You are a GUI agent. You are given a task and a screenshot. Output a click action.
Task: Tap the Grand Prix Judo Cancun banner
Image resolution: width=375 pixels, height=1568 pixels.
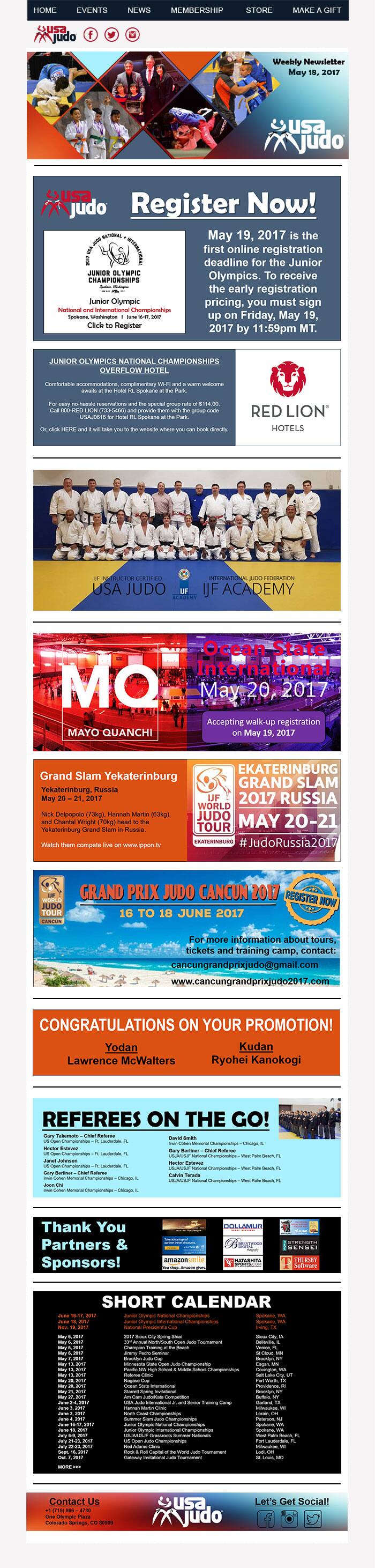coord(186,928)
